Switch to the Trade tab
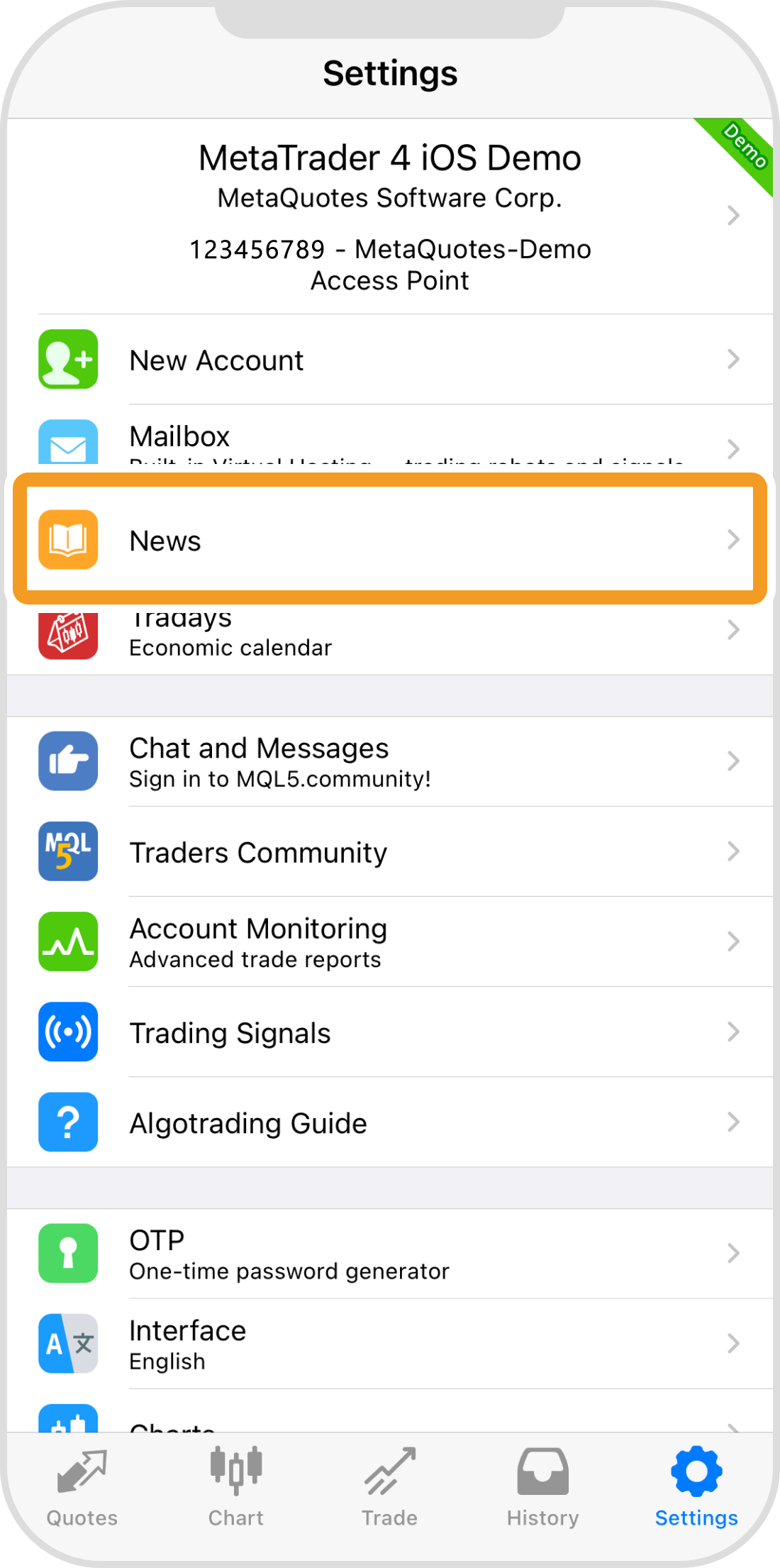 click(x=390, y=1487)
